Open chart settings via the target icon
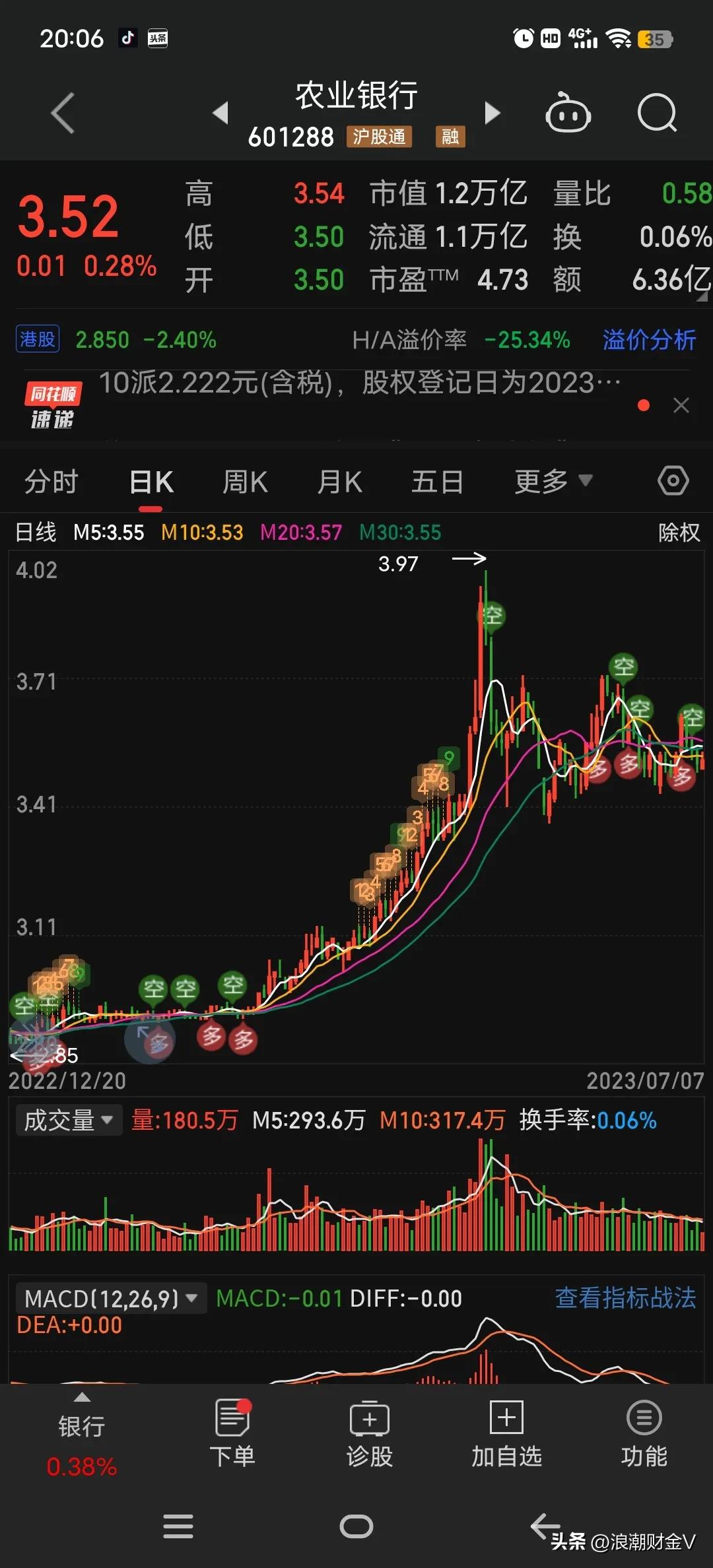 click(673, 481)
